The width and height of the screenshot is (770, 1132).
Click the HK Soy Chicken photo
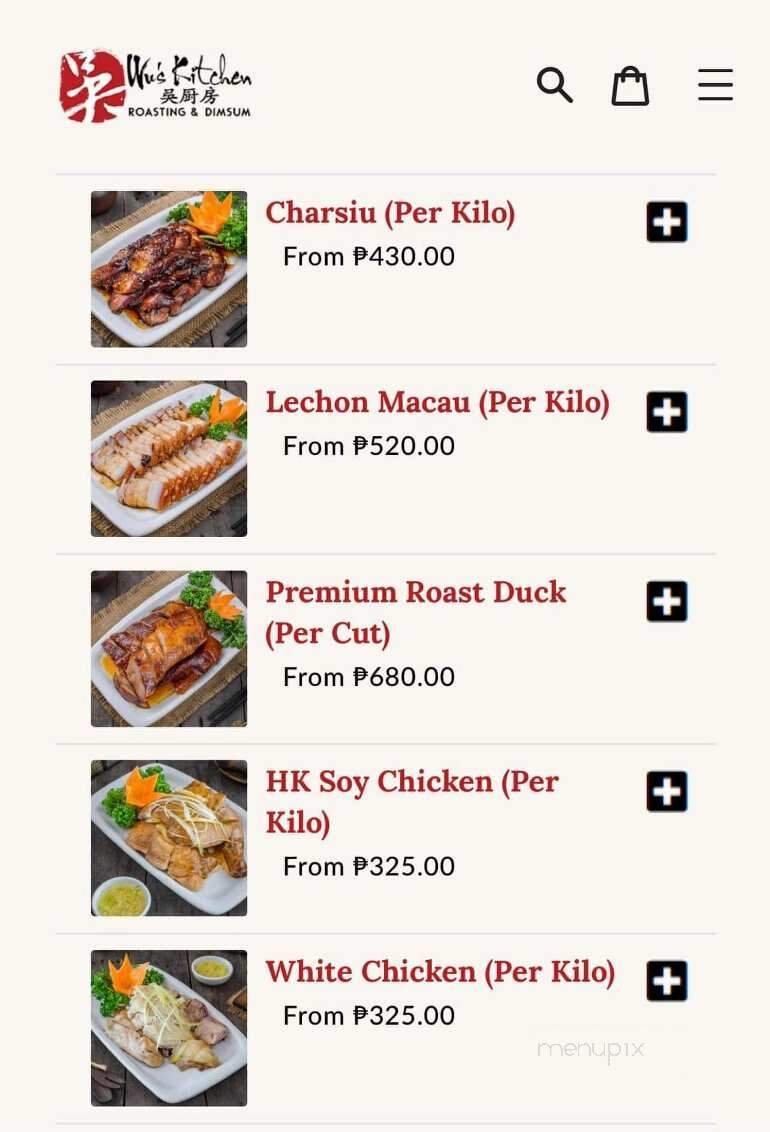pos(169,838)
